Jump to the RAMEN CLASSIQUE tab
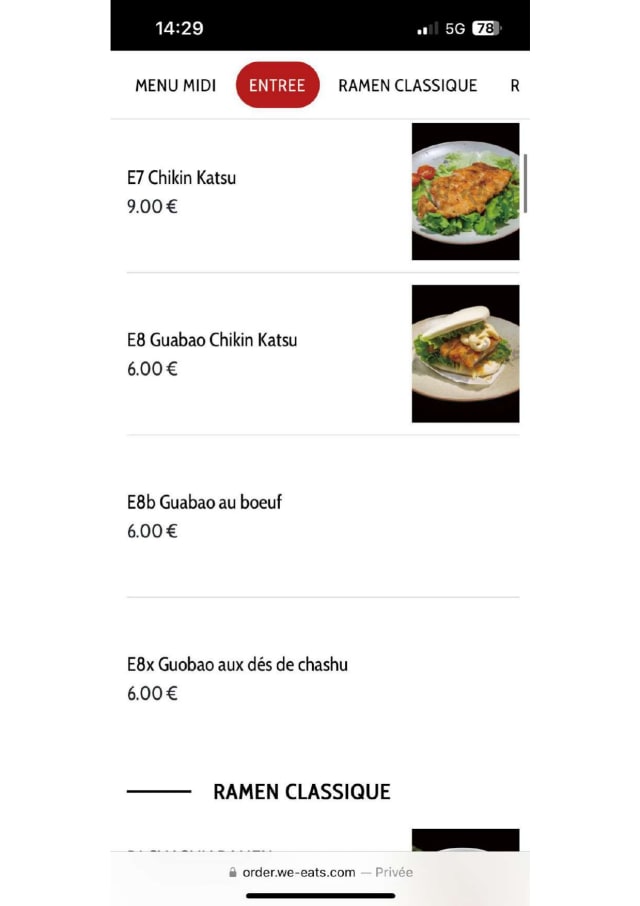 [x=407, y=86]
